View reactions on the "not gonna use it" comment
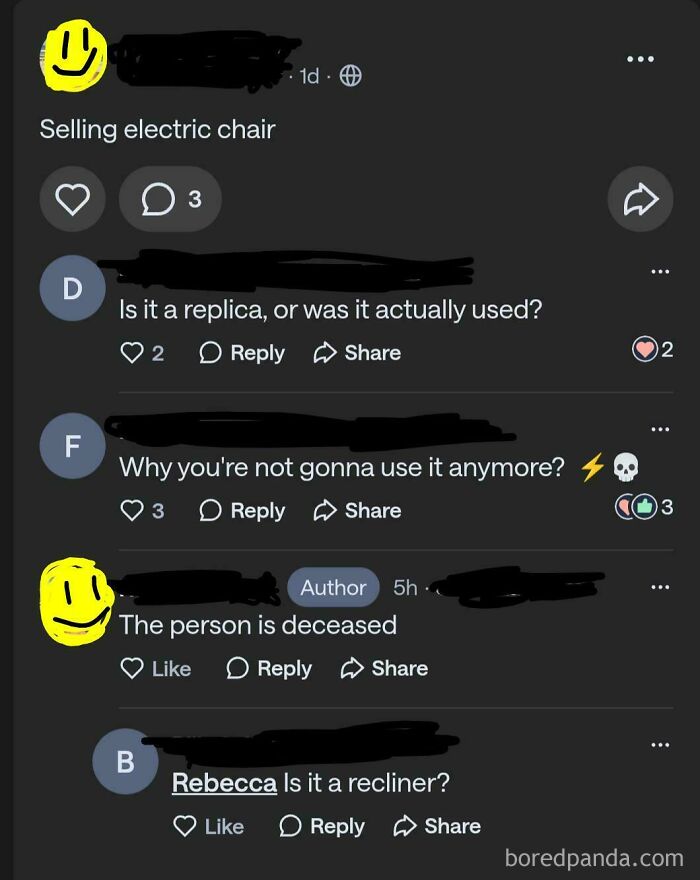 pos(643,507)
